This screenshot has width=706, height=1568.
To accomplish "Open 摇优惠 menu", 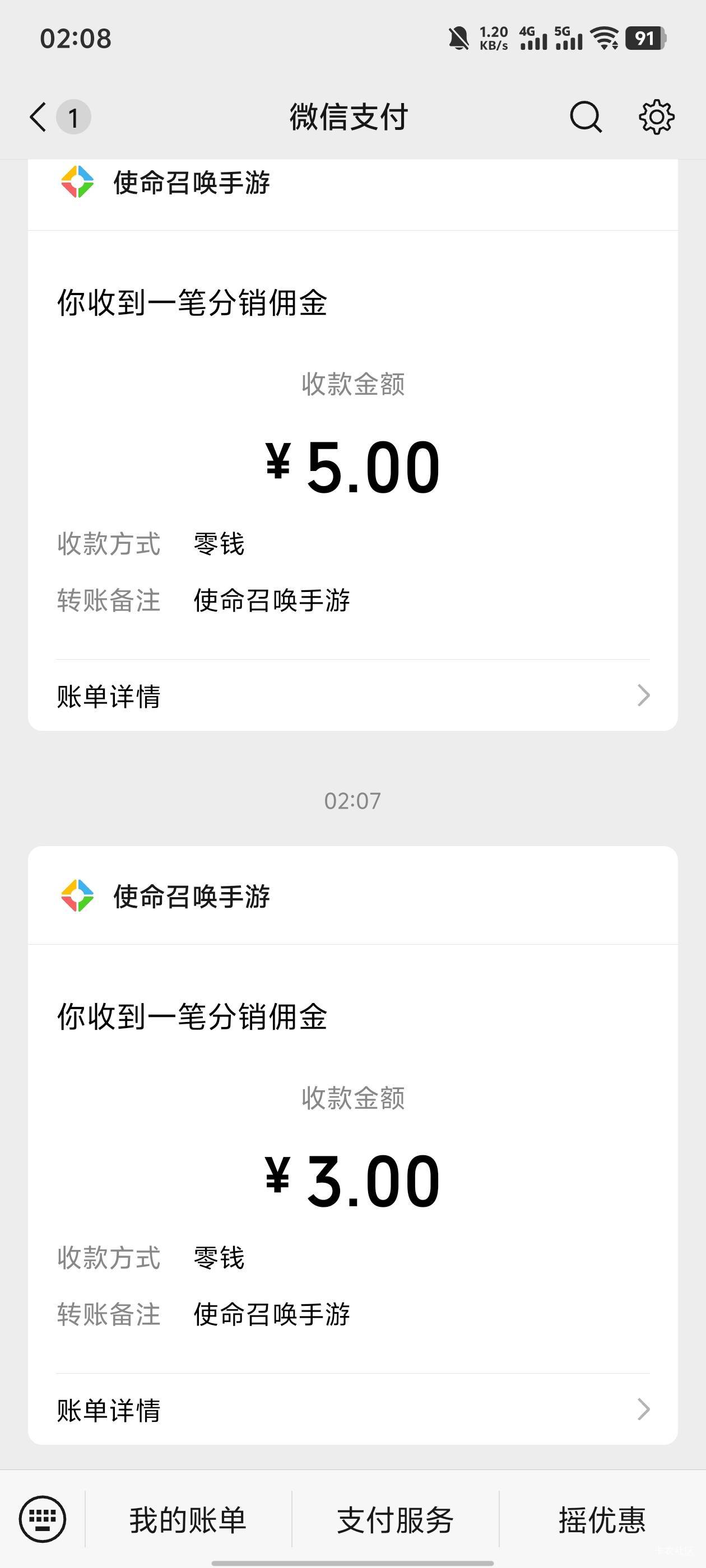I will (602, 1519).
